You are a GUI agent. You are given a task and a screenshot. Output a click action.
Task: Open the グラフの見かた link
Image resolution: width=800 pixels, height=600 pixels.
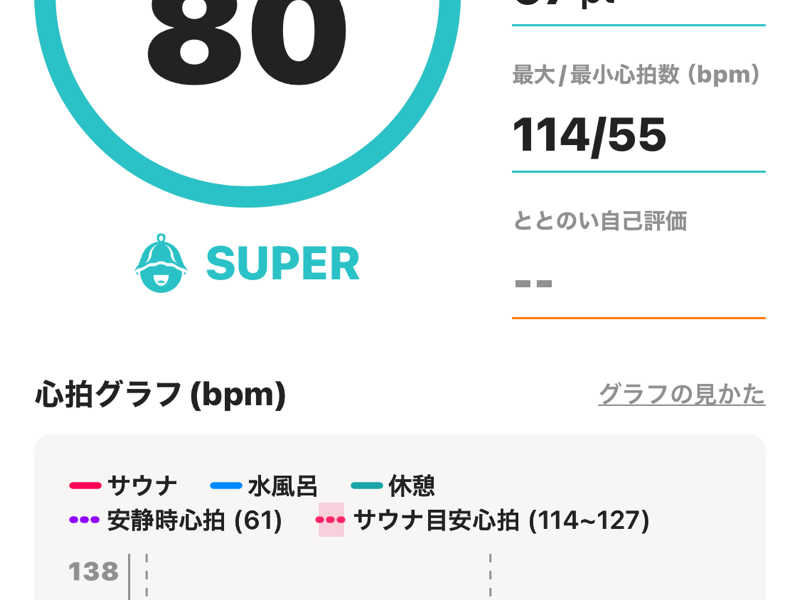681,394
